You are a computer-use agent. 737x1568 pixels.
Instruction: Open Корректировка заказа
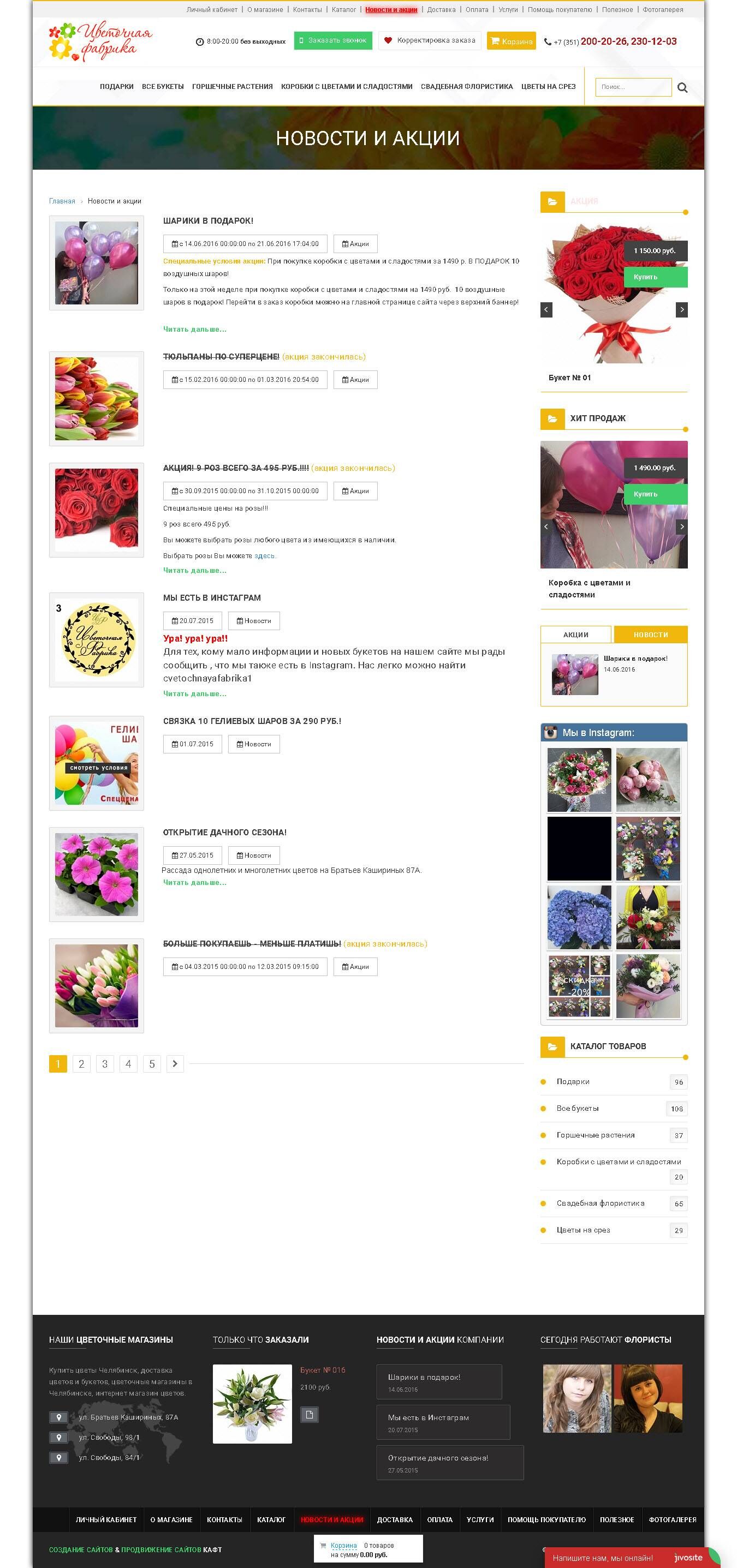(430, 41)
